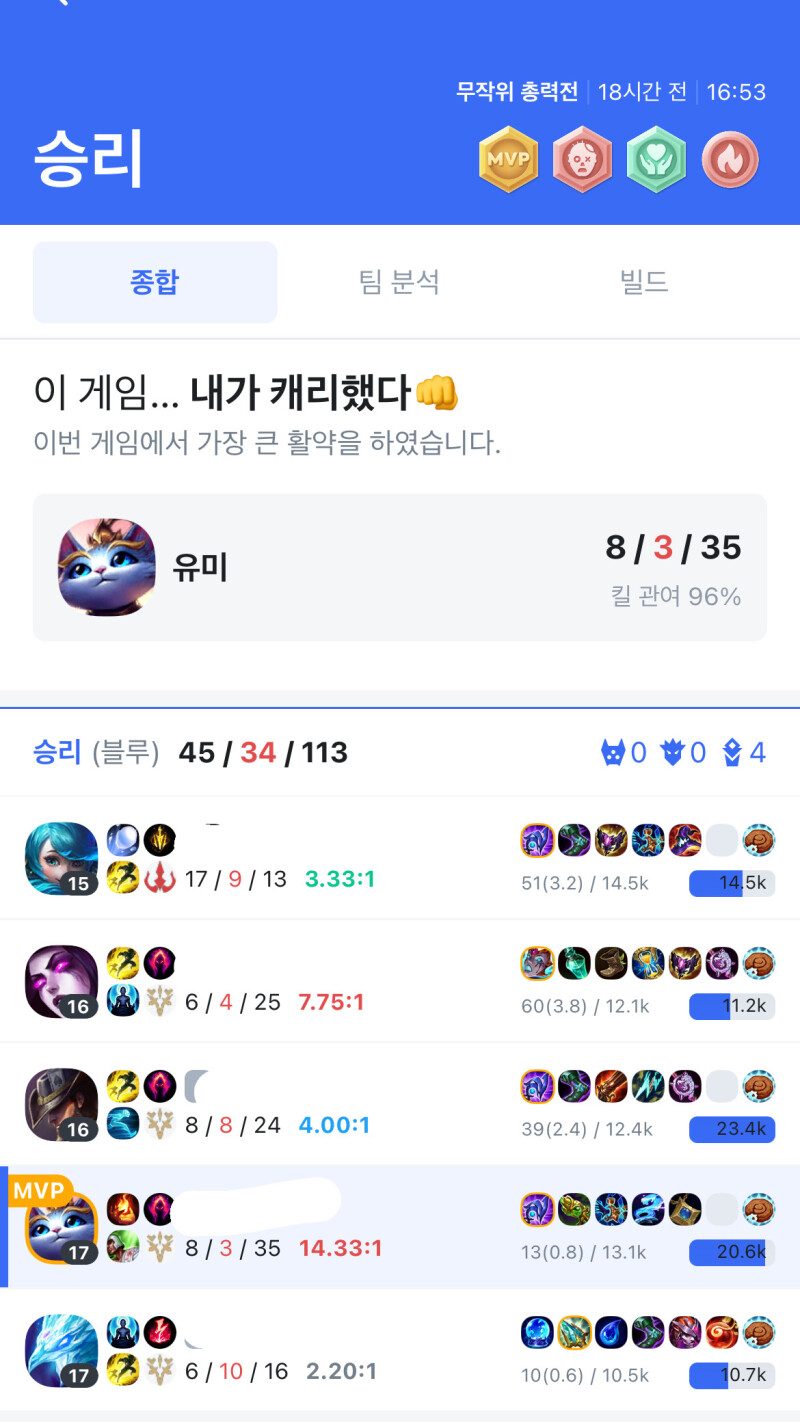Open the MVP player row with 8 / 3 / 35

(400, 1227)
